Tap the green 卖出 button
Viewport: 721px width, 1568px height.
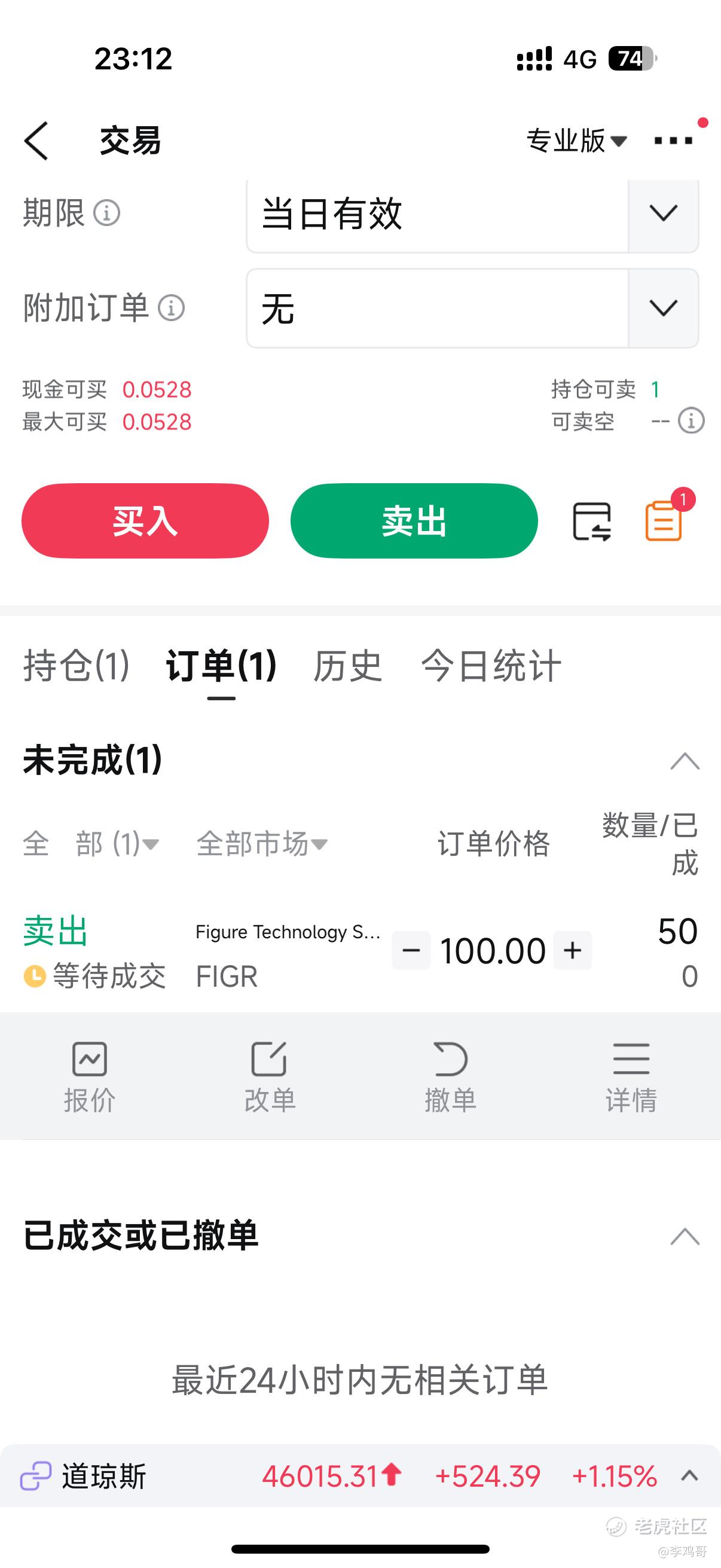point(414,521)
